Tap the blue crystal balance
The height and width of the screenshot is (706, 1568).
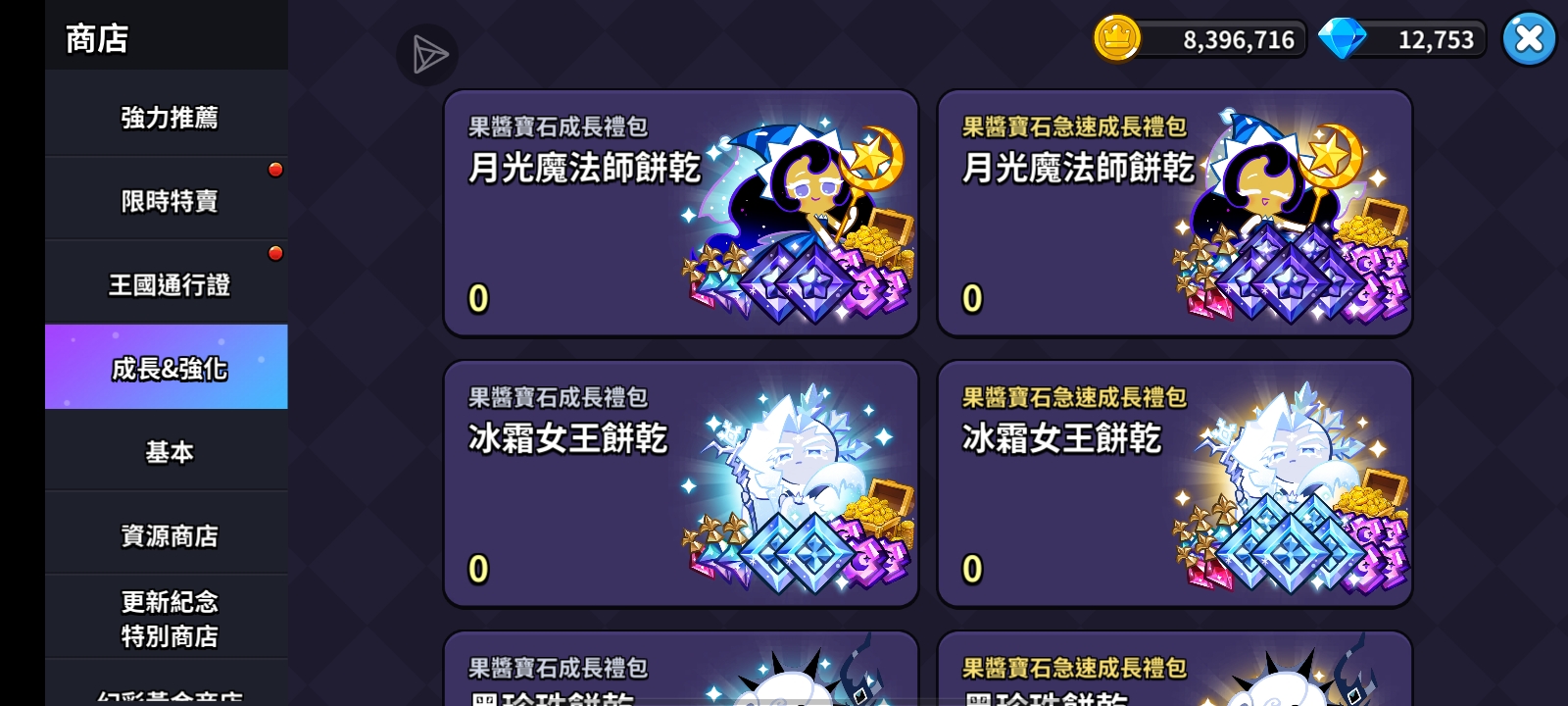coord(1401,39)
